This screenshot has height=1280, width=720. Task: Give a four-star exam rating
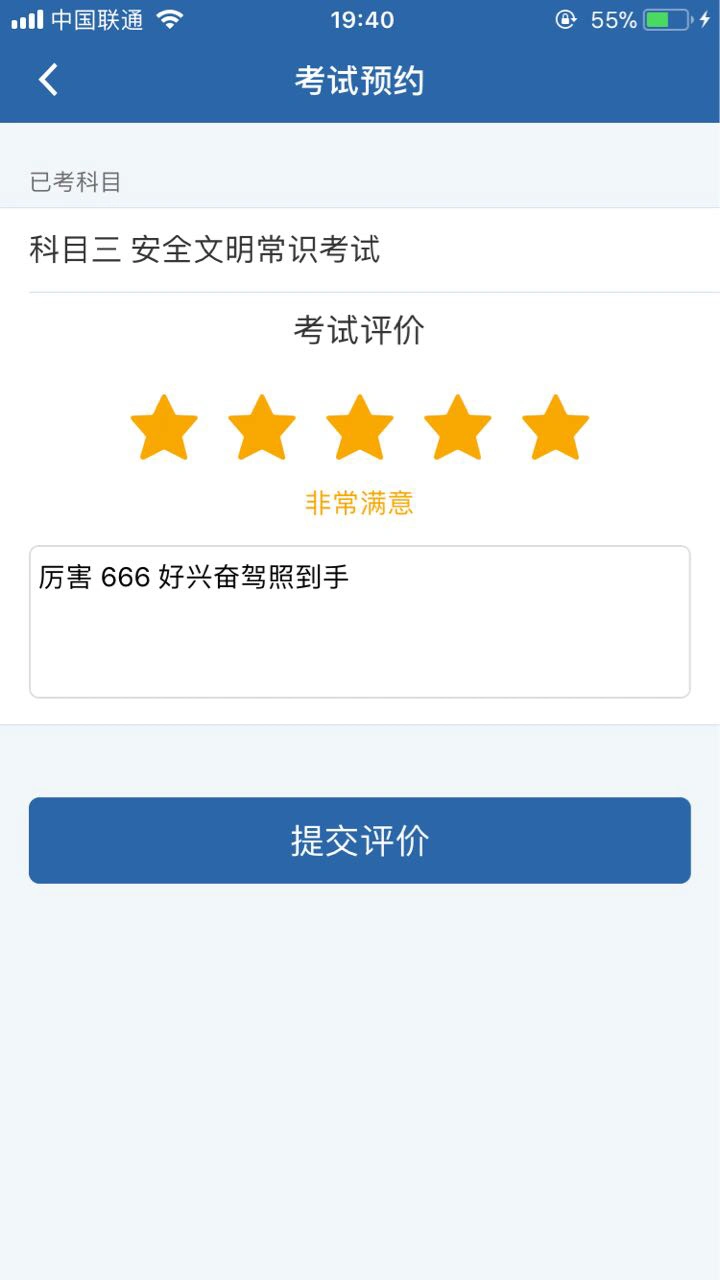click(x=458, y=428)
